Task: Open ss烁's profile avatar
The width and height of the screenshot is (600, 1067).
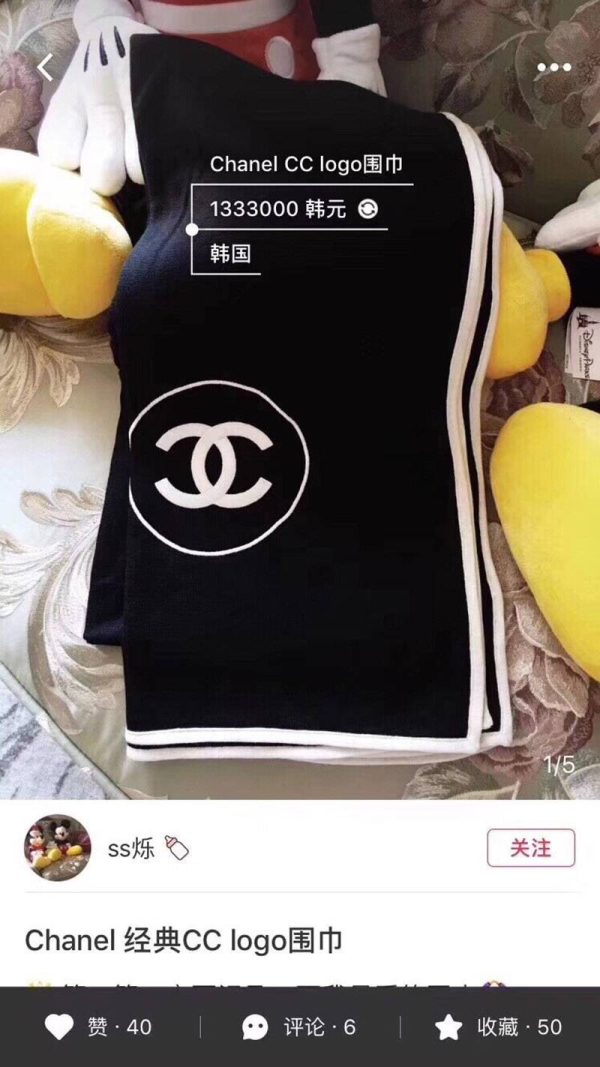Action: pyautogui.click(x=57, y=847)
